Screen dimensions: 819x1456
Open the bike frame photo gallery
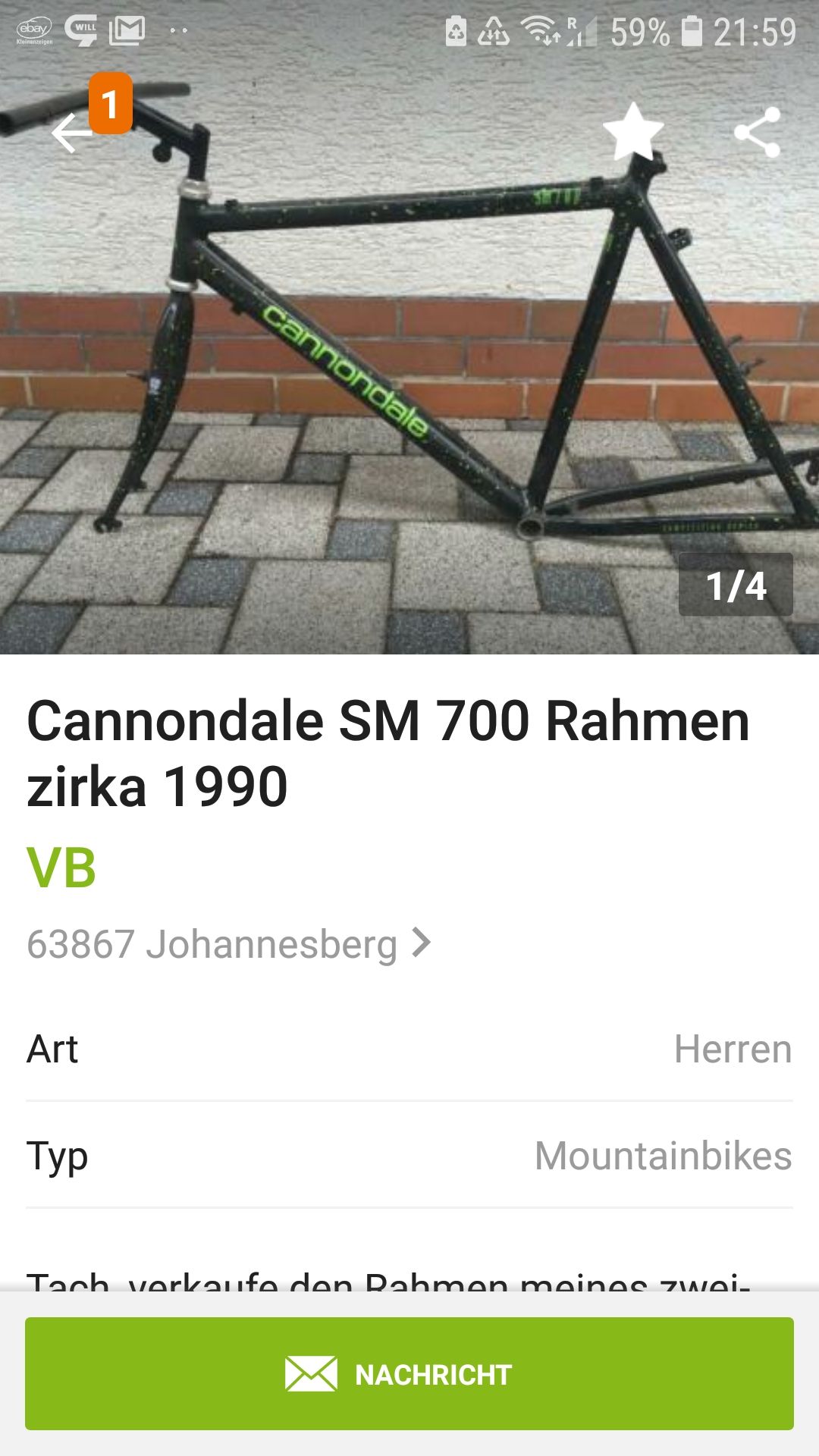pos(409,327)
